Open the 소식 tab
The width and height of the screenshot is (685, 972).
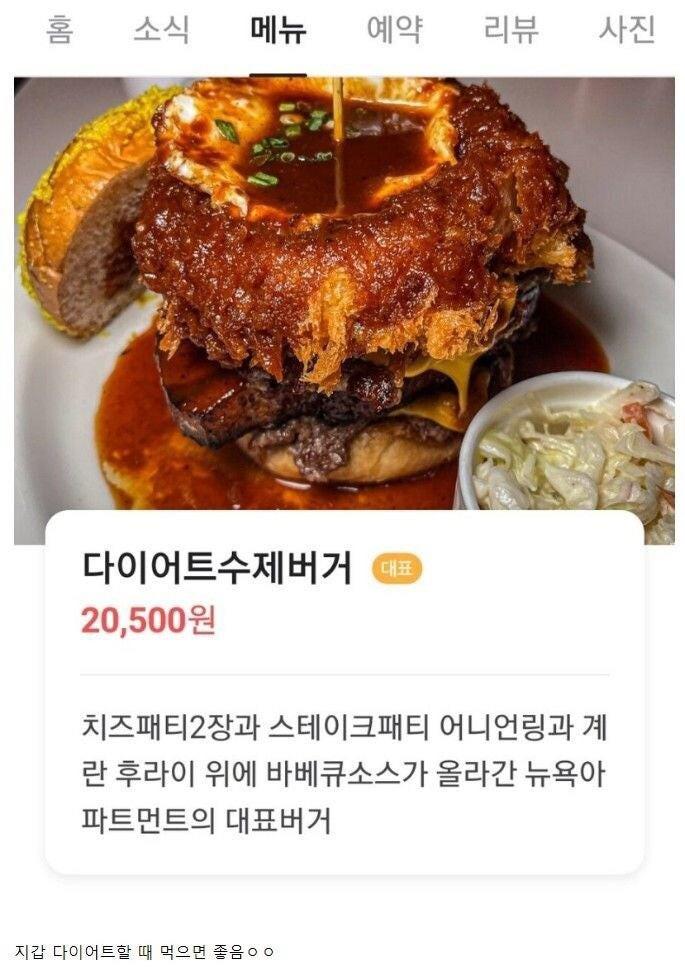[161, 31]
